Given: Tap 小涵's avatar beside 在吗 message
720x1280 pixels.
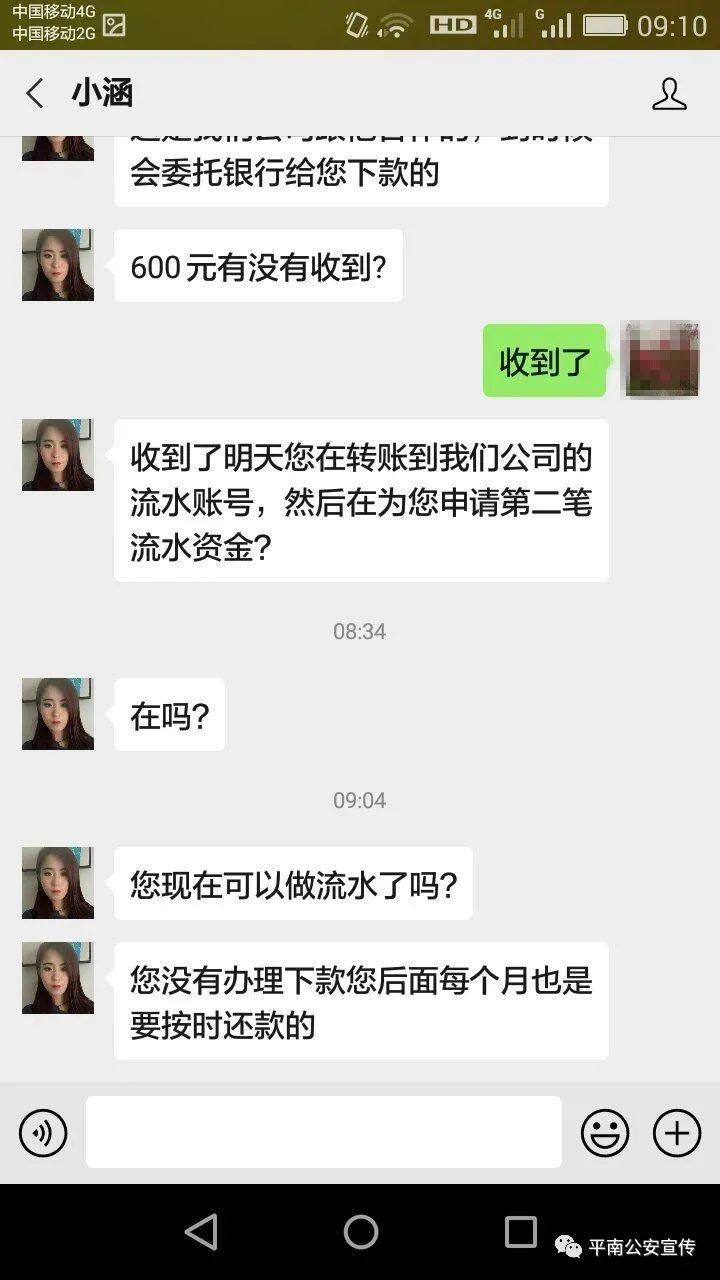Looking at the screenshot, I should pos(57,713).
